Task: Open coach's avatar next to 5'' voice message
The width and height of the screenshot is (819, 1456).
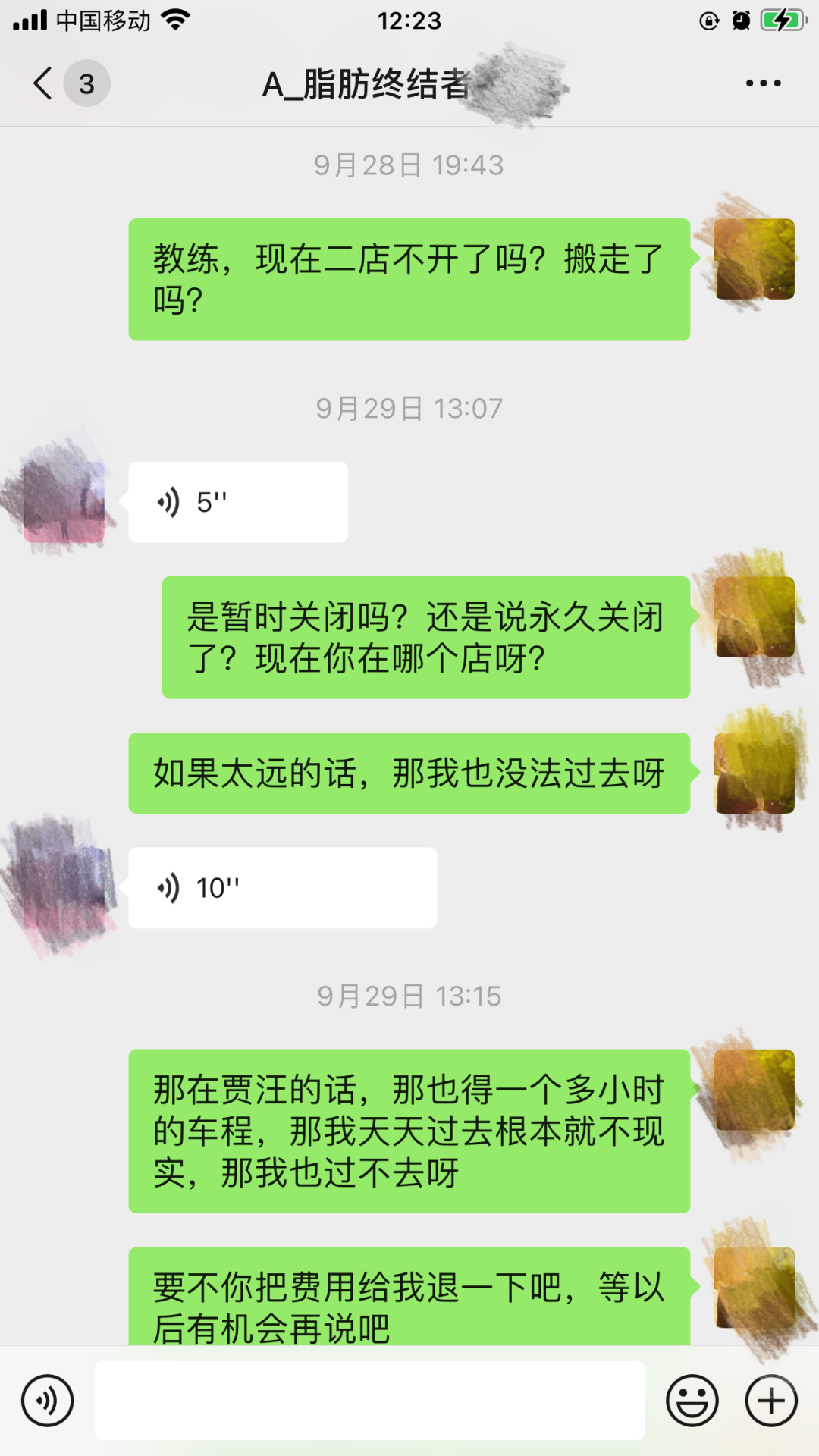Action: (x=64, y=502)
